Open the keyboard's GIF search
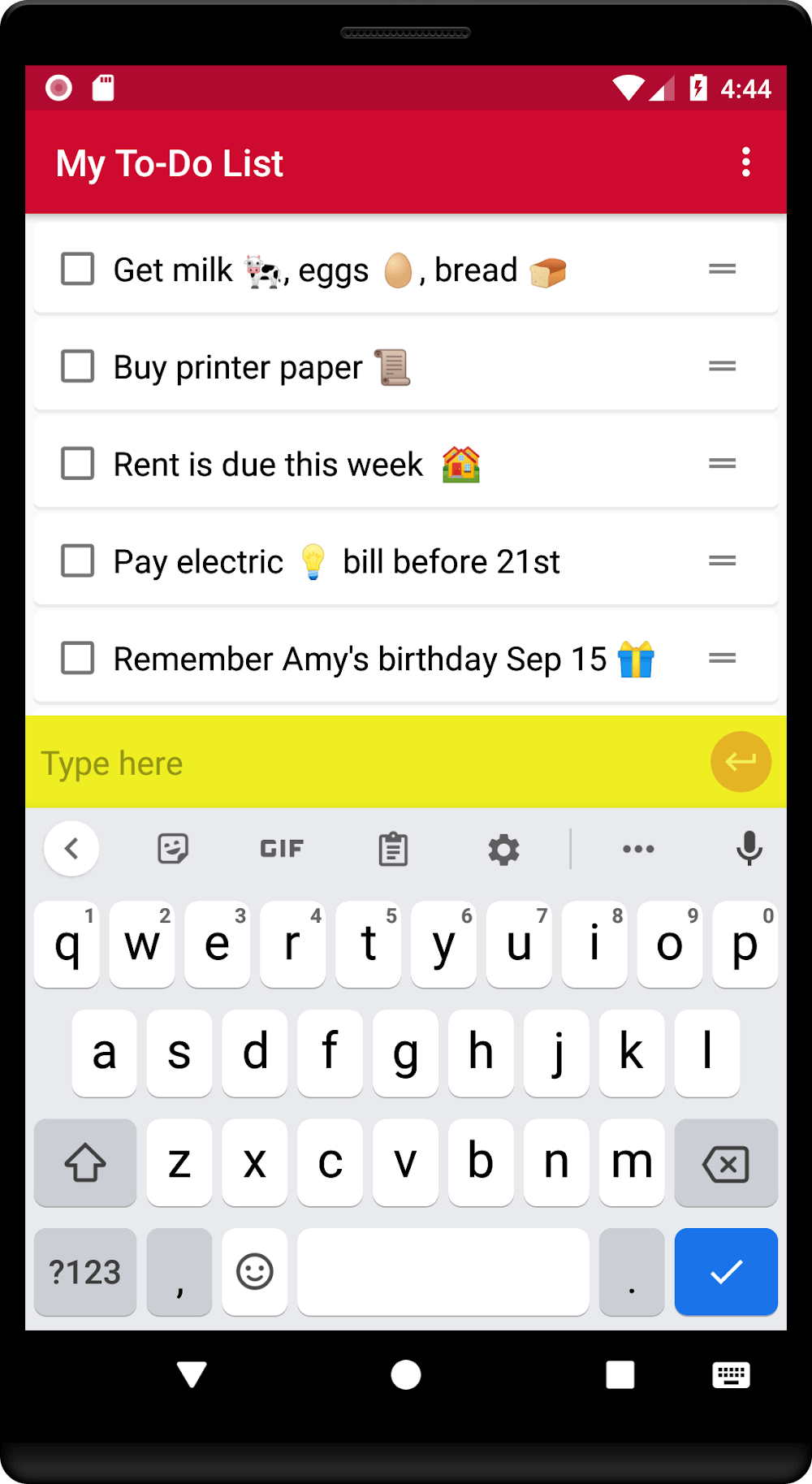The height and width of the screenshot is (1484, 812). pyautogui.click(x=282, y=849)
